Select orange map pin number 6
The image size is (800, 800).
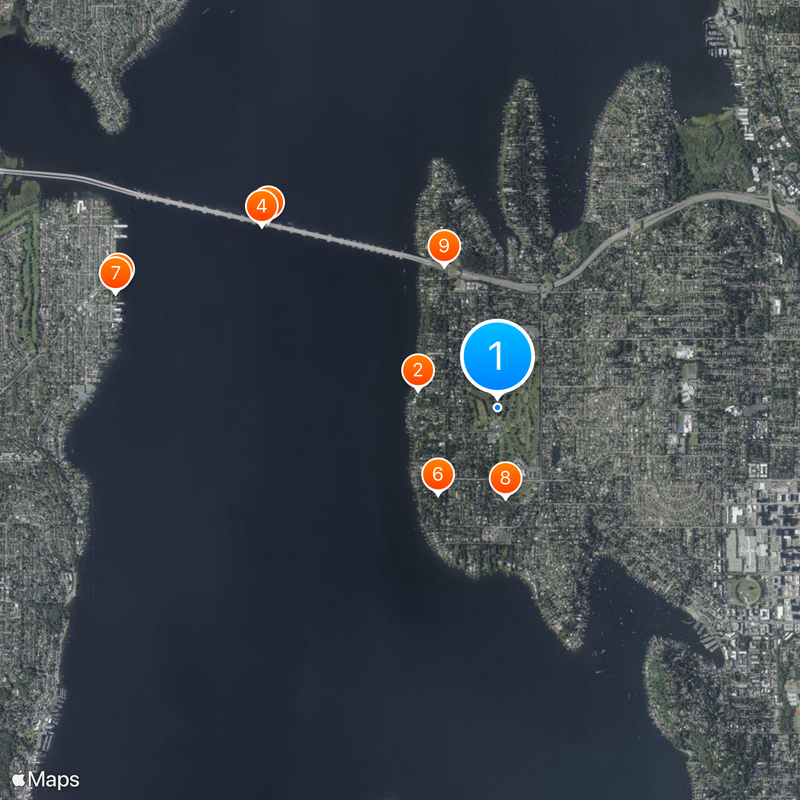437,474
